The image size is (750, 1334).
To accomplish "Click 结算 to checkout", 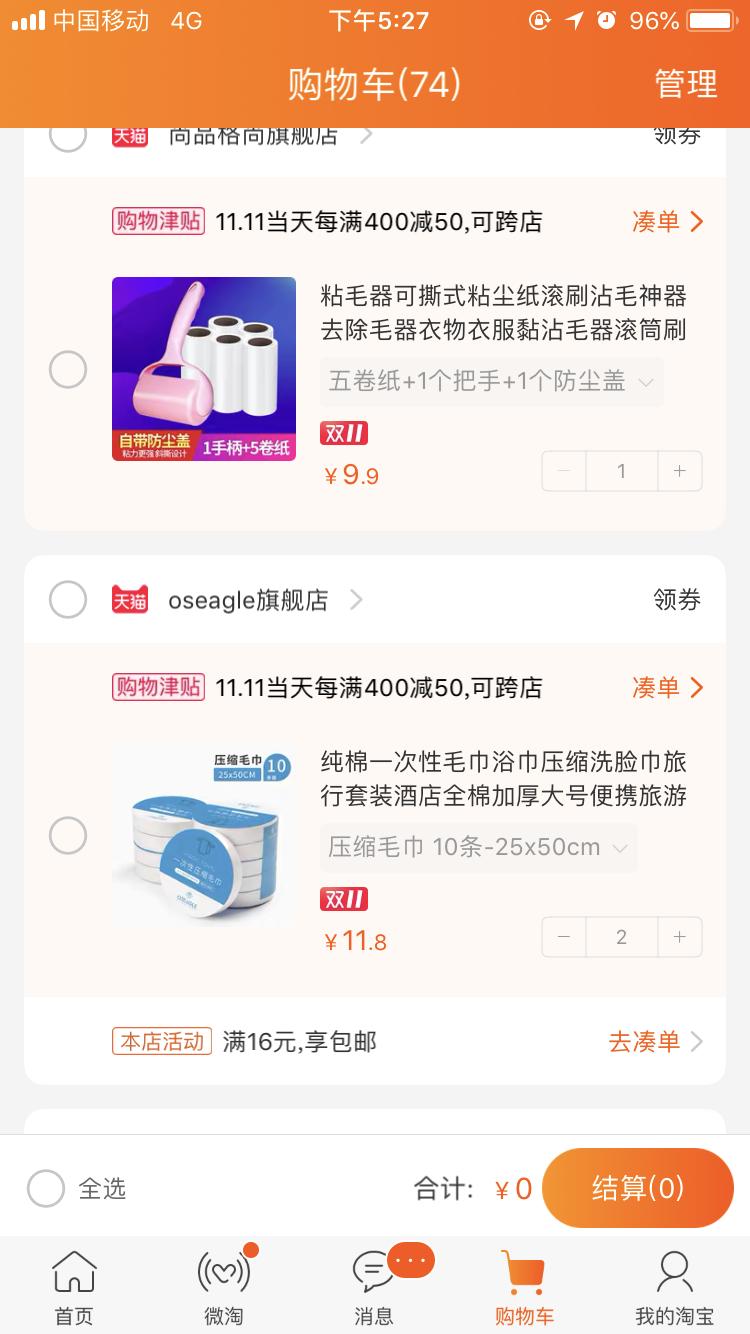I will pos(637,1187).
